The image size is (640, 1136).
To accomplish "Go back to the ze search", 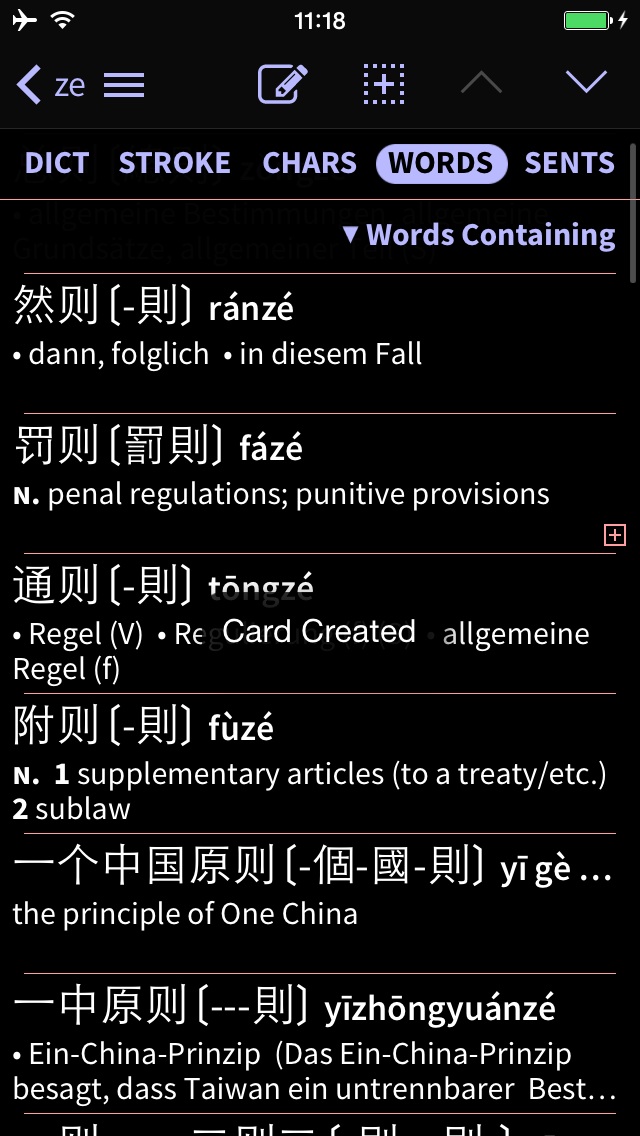I will (51, 85).
